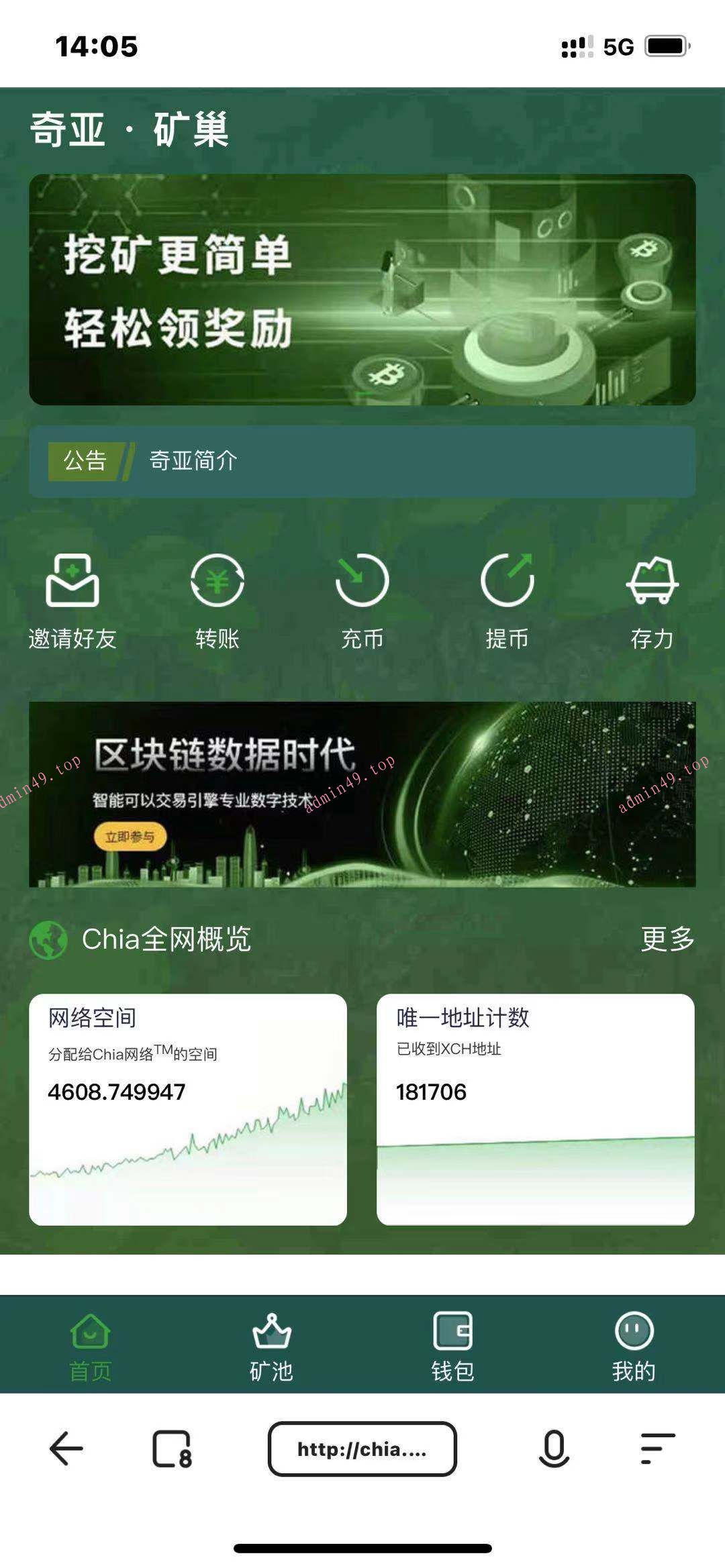
Task: Open the 网络空间 stats card
Action: (x=188, y=1109)
